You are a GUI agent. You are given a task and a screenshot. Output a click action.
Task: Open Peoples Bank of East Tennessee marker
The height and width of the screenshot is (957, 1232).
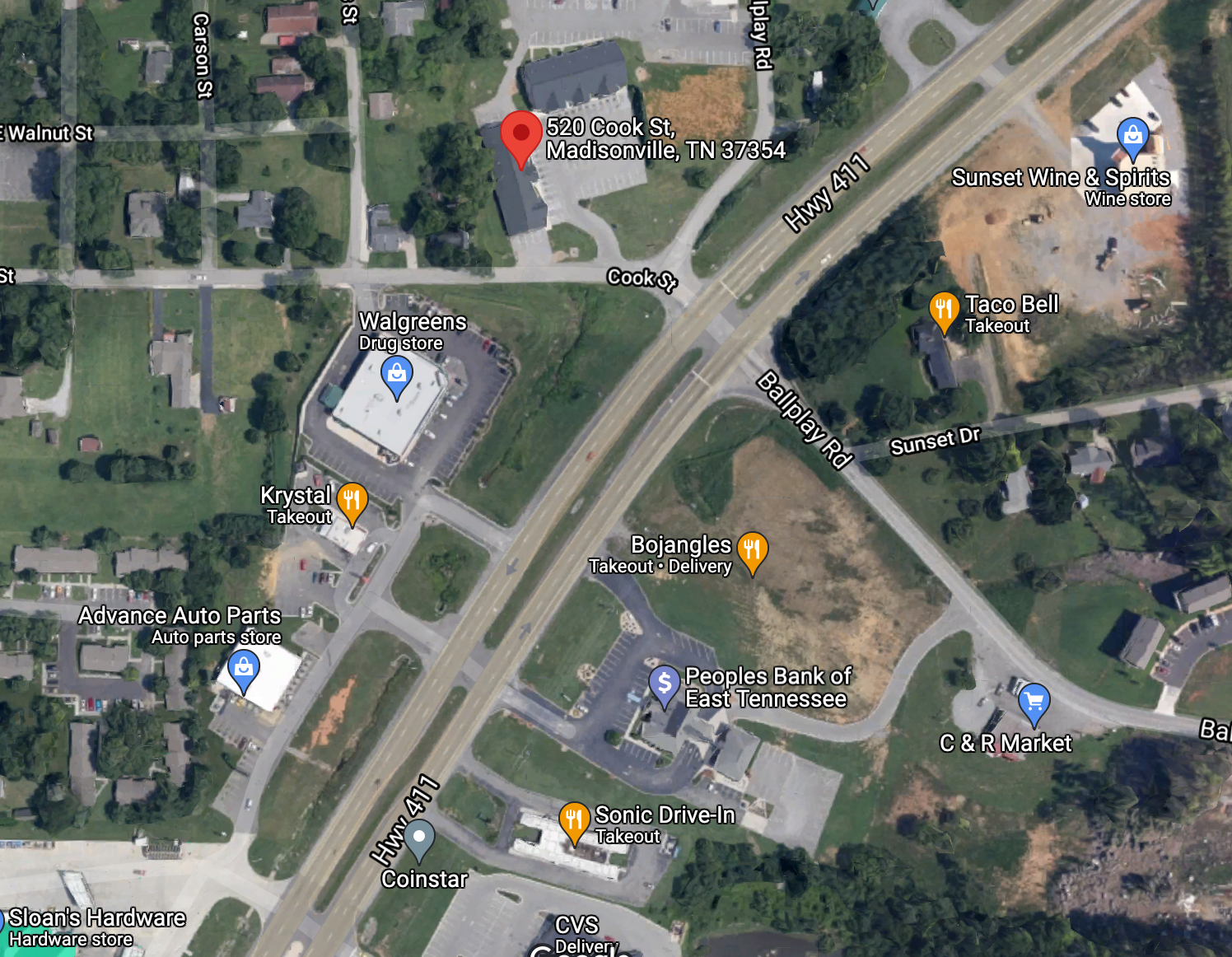pos(664,684)
